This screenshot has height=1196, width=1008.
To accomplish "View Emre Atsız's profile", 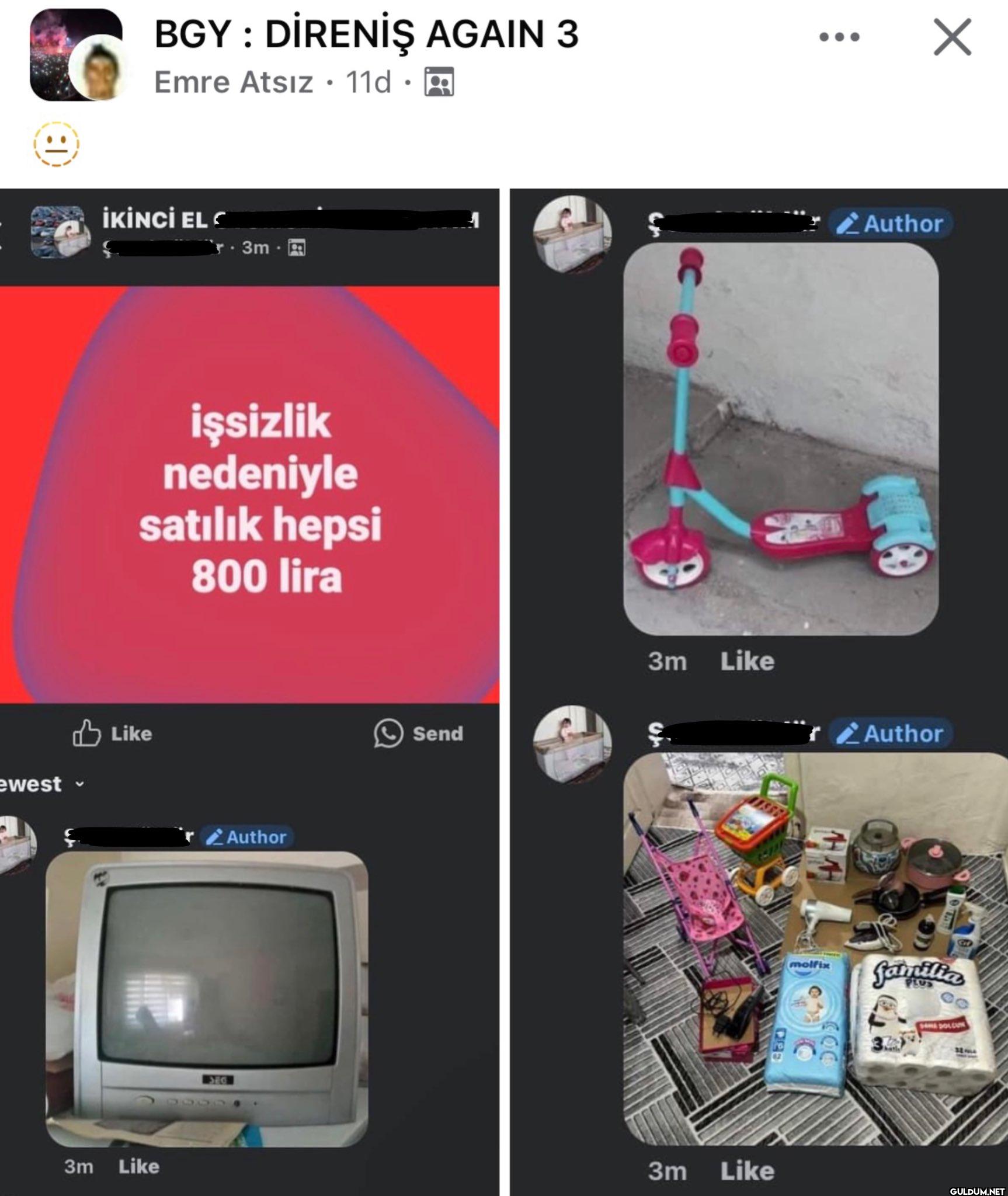I will (x=234, y=82).
